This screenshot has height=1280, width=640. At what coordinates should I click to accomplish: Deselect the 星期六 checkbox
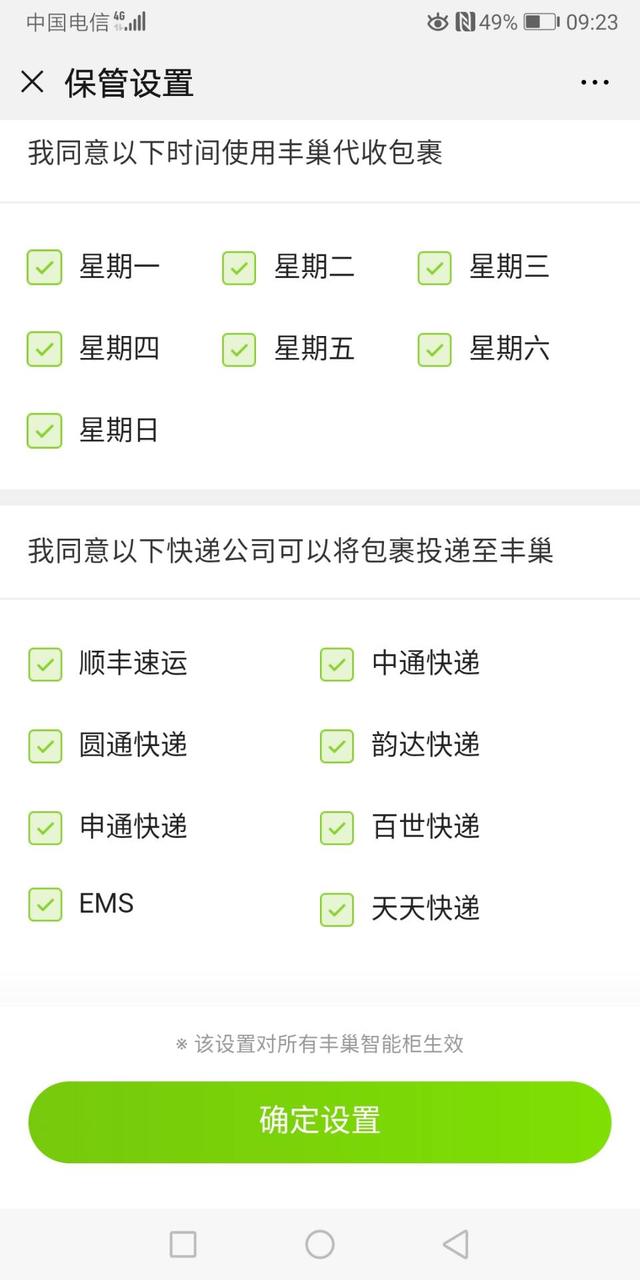coord(434,349)
